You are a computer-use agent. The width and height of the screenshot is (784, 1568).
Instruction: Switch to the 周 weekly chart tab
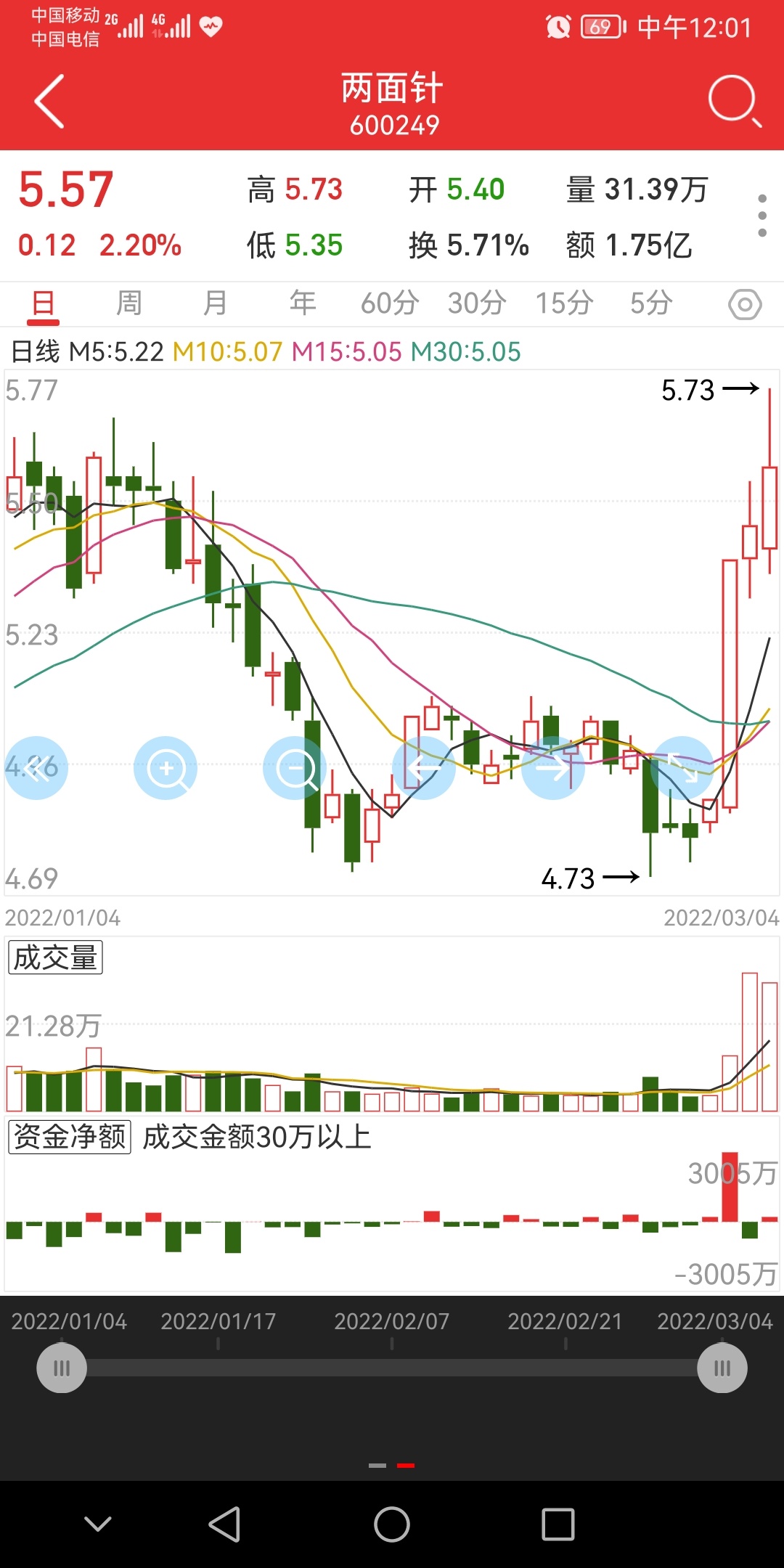[129, 303]
